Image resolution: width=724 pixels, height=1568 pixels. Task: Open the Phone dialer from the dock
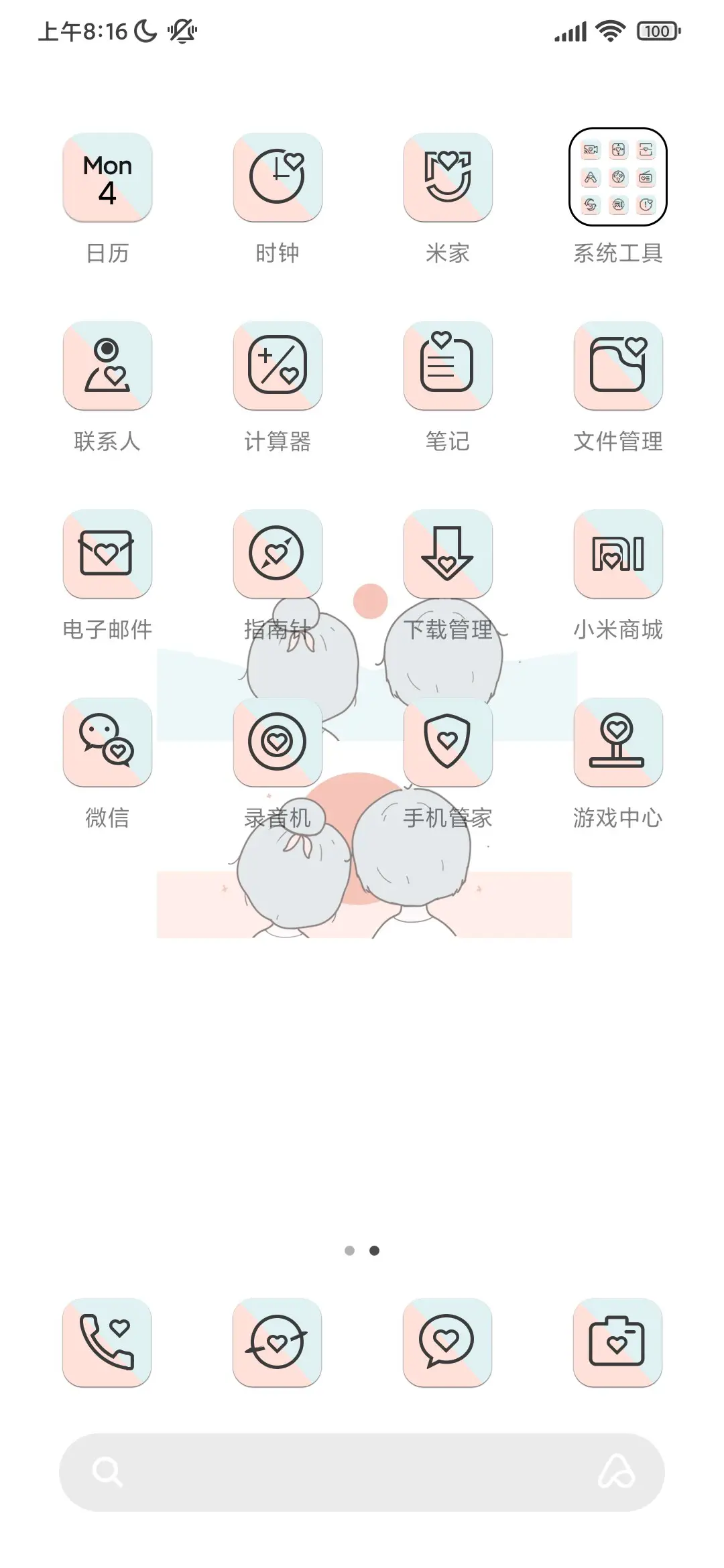[107, 1344]
